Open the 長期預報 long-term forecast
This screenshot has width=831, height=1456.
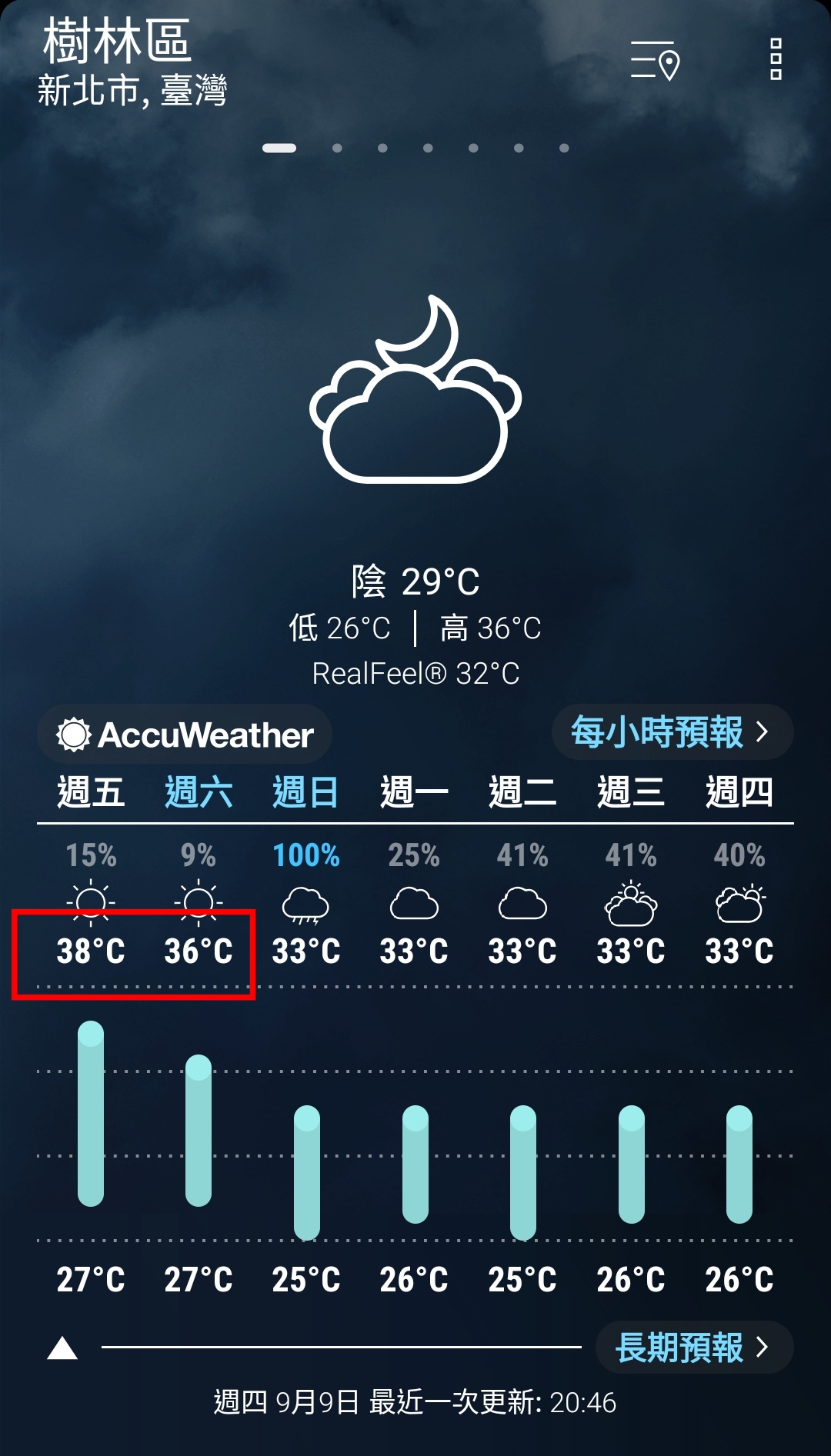click(x=694, y=1347)
